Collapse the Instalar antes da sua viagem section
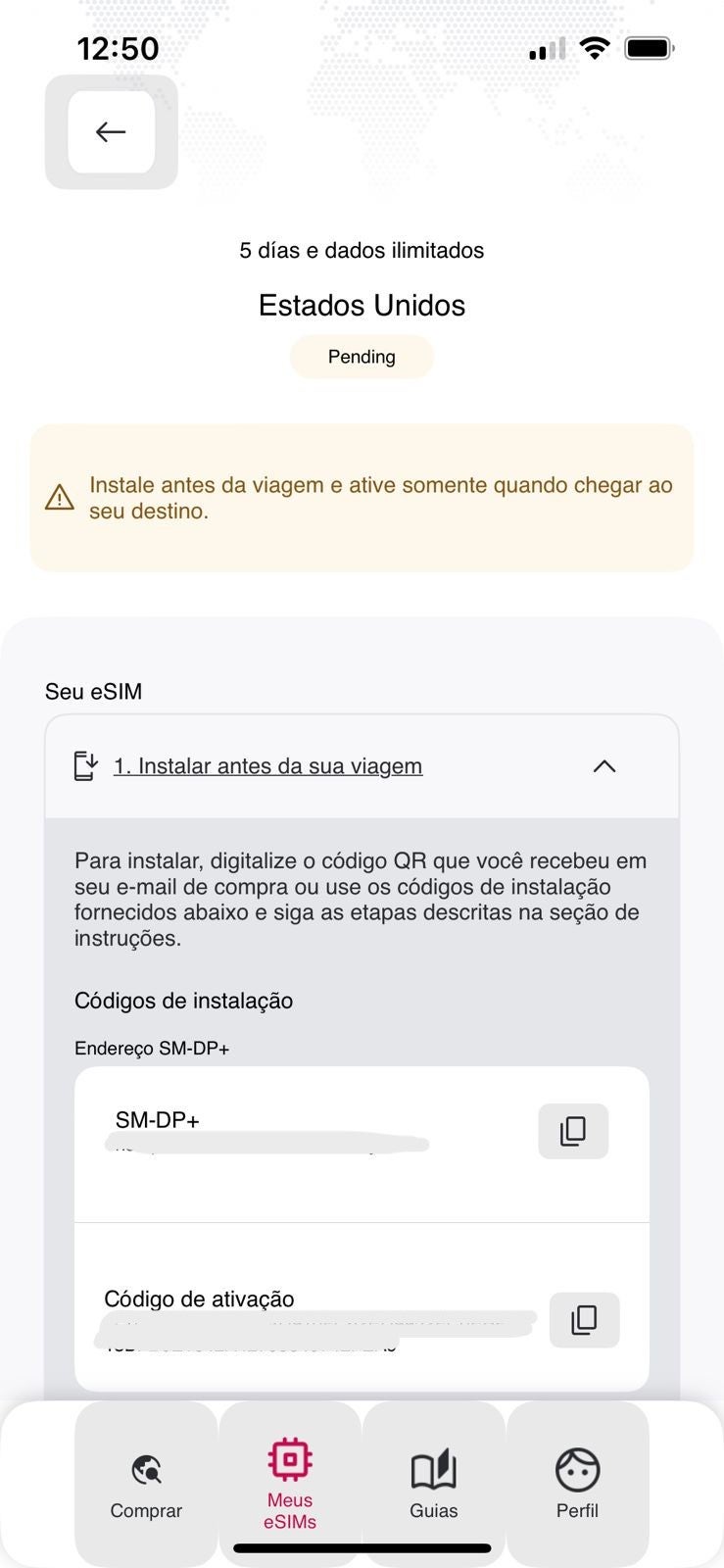Viewport: 724px width, 1568px height. [603, 766]
